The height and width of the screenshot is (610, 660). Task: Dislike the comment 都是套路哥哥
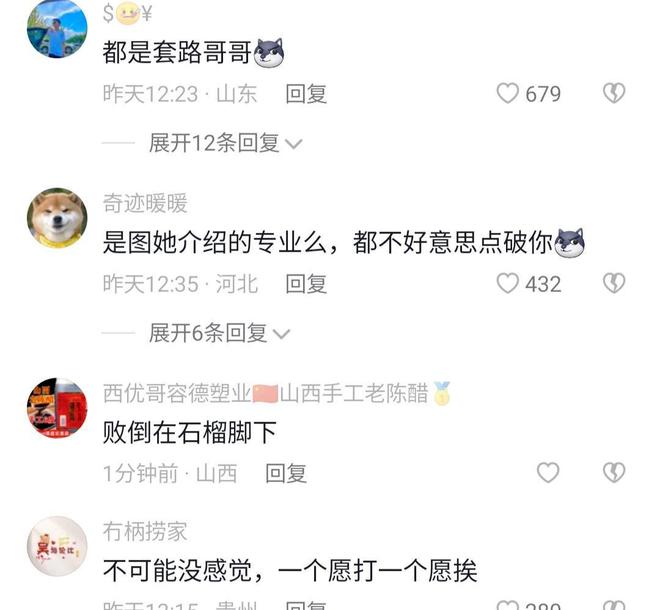click(613, 94)
